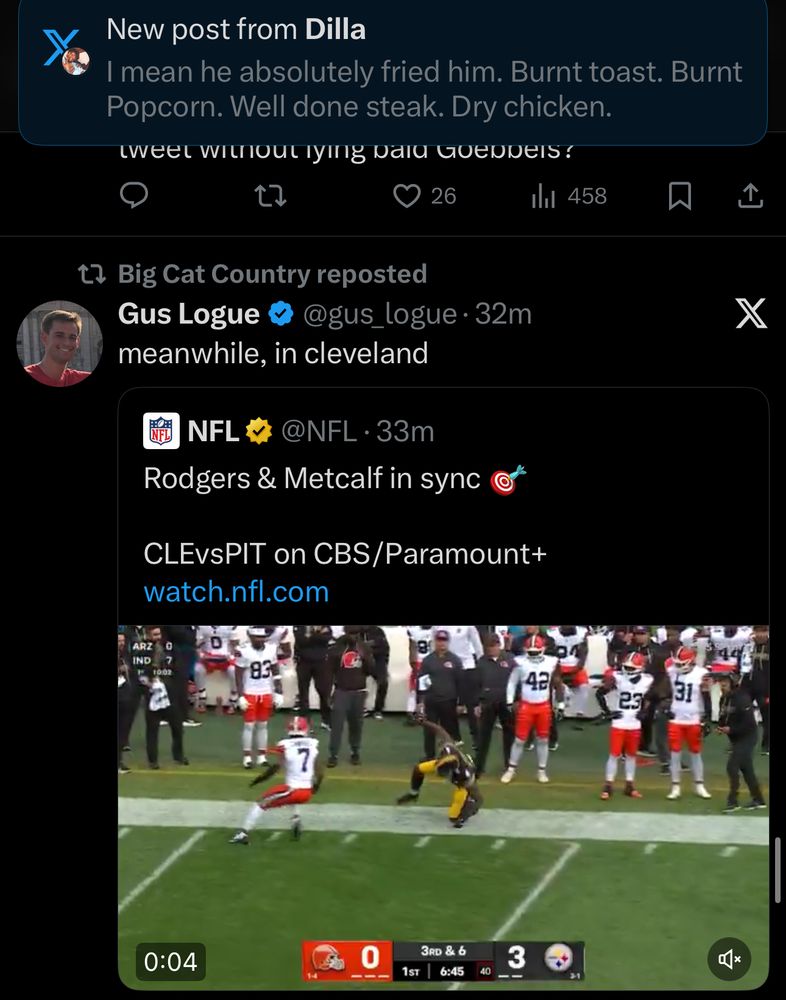
Task: Open the watch.nfl.com link
Action: pyautogui.click(x=236, y=591)
